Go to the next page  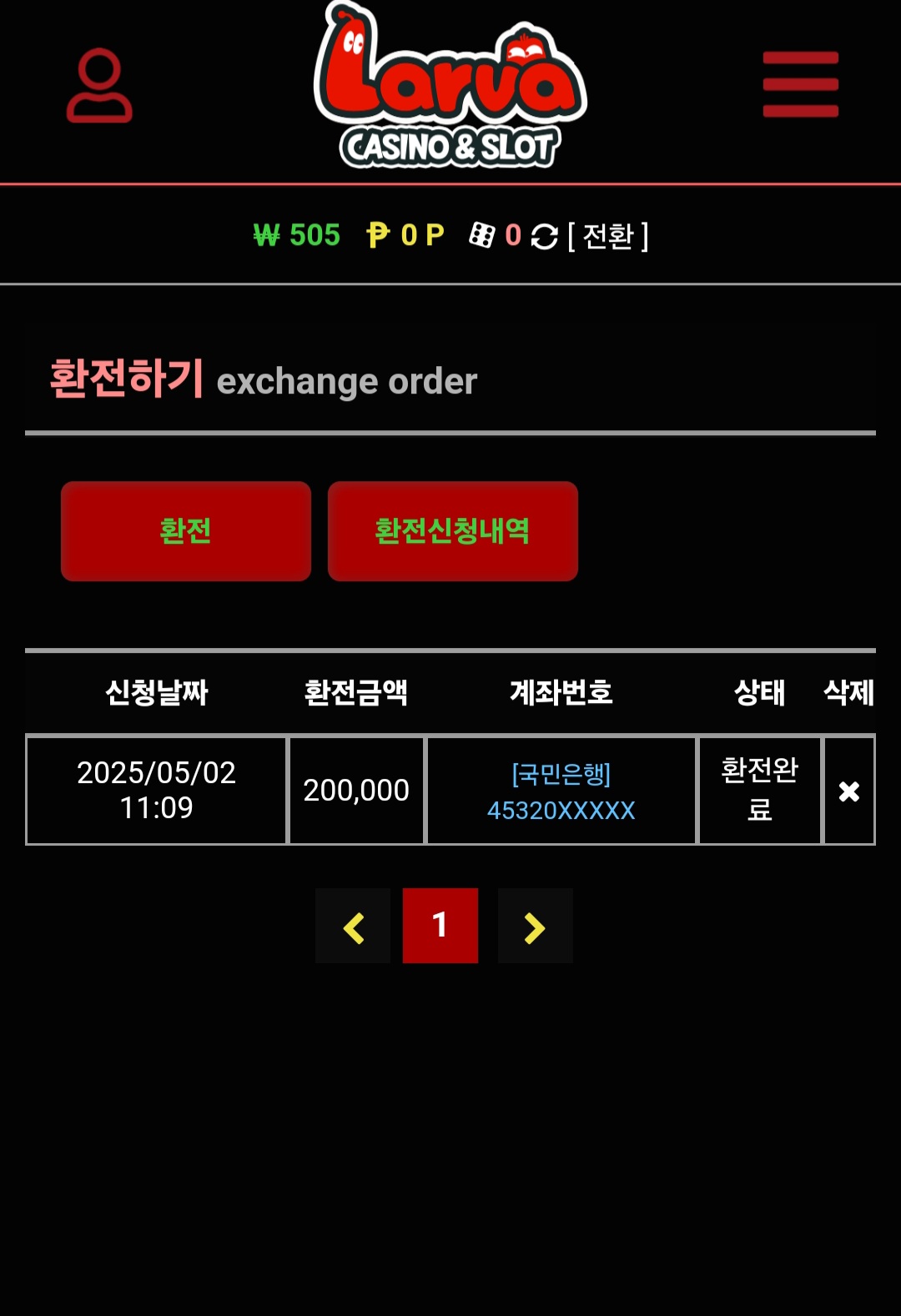[535, 927]
